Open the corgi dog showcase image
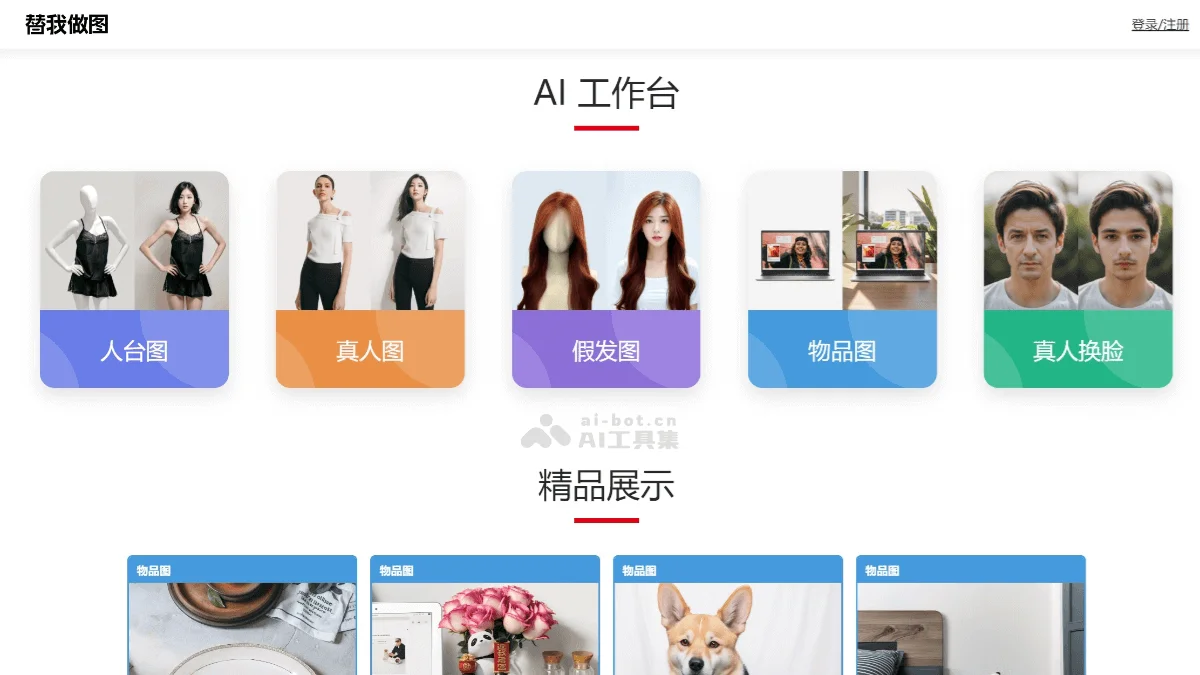The image size is (1200, 675). 728,628
